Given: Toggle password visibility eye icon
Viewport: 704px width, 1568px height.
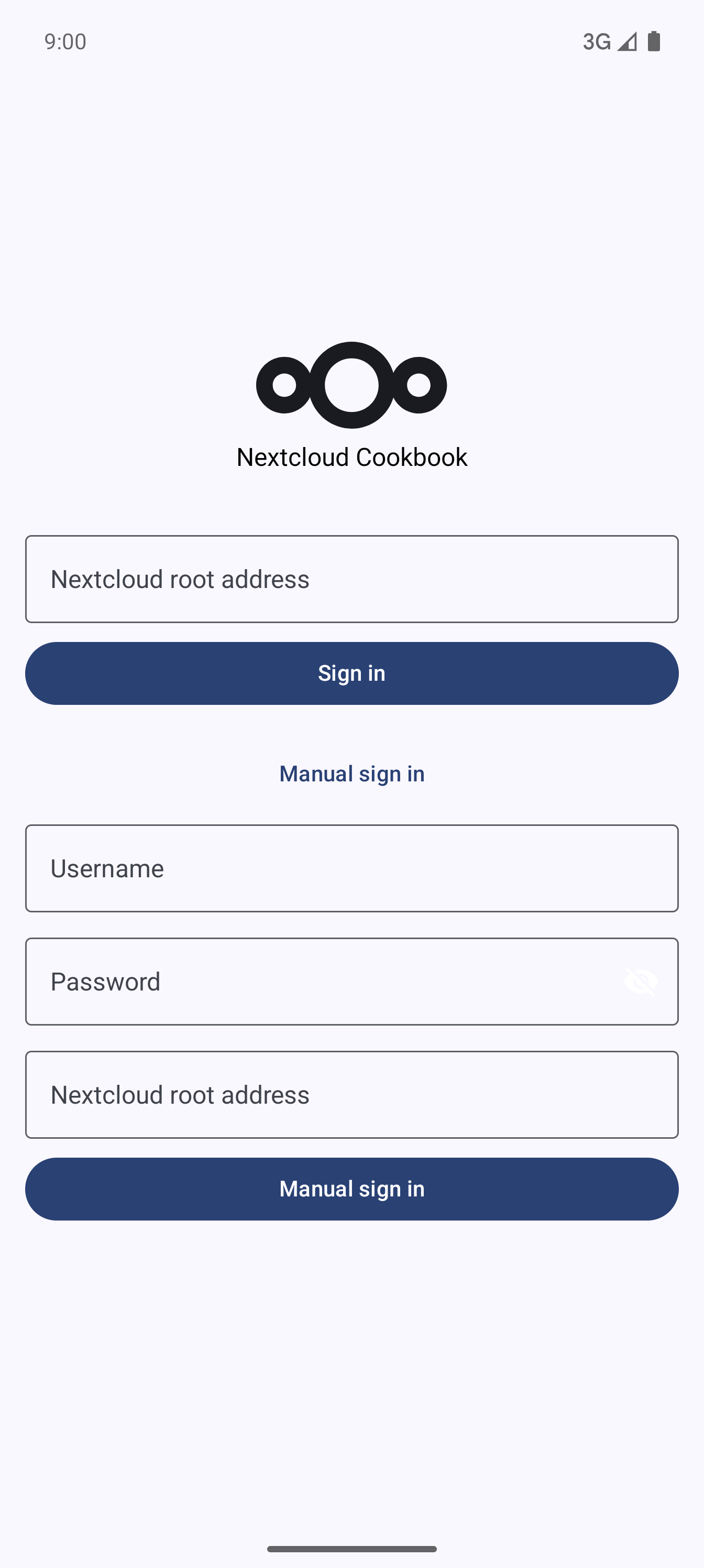Looking at the screenshot, I should click(x=641, y=981).
